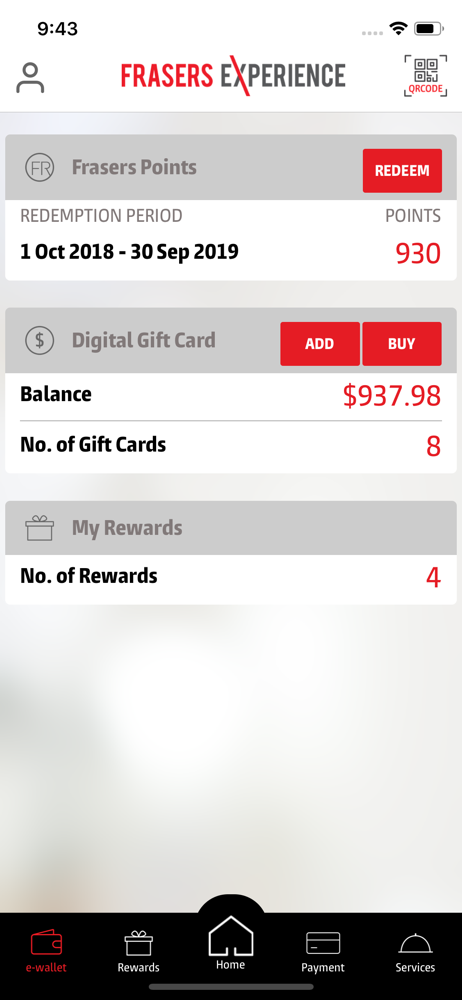Open the profile icon in the header
Viewport: 462px width, 1000px height.
(x=30, y=78)
